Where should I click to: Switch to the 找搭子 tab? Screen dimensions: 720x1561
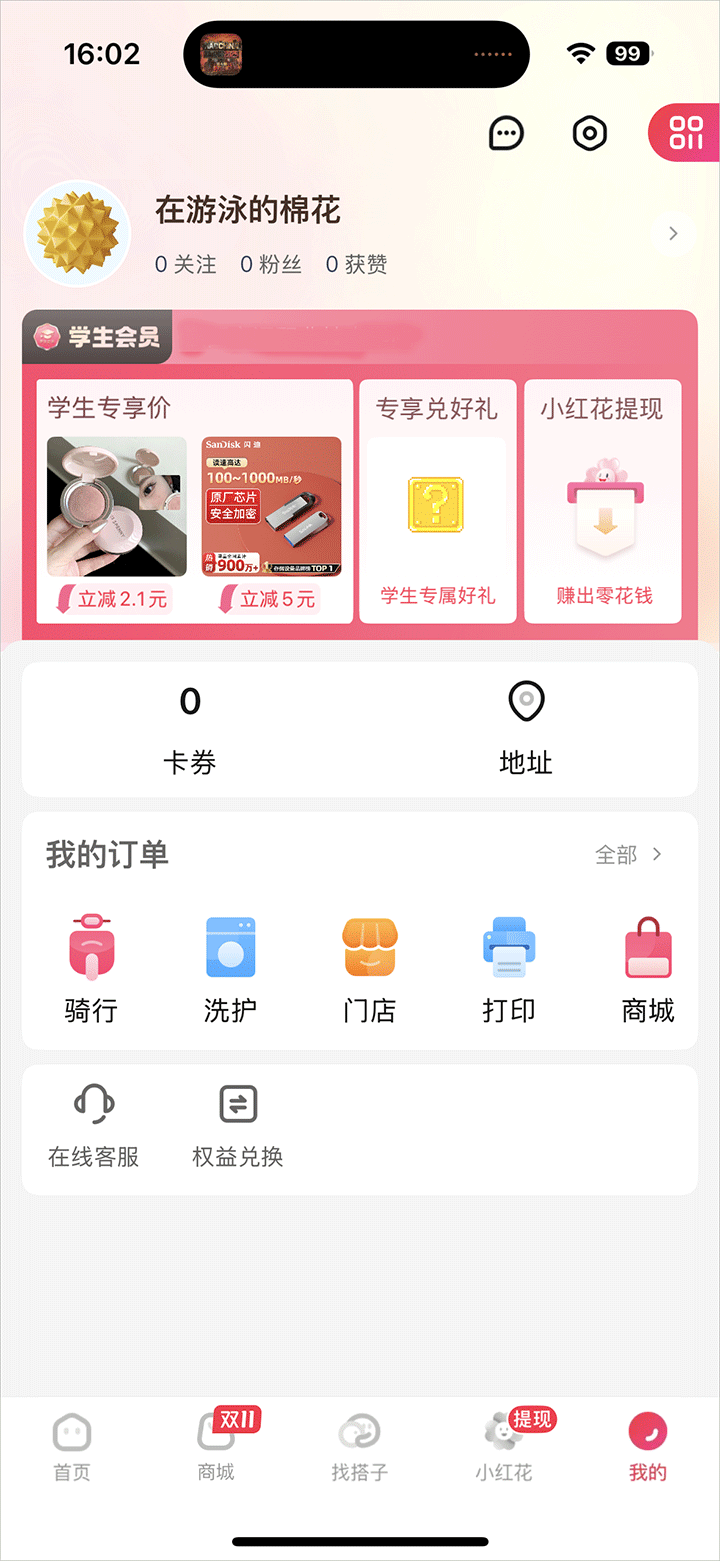tap(360, 1447)
